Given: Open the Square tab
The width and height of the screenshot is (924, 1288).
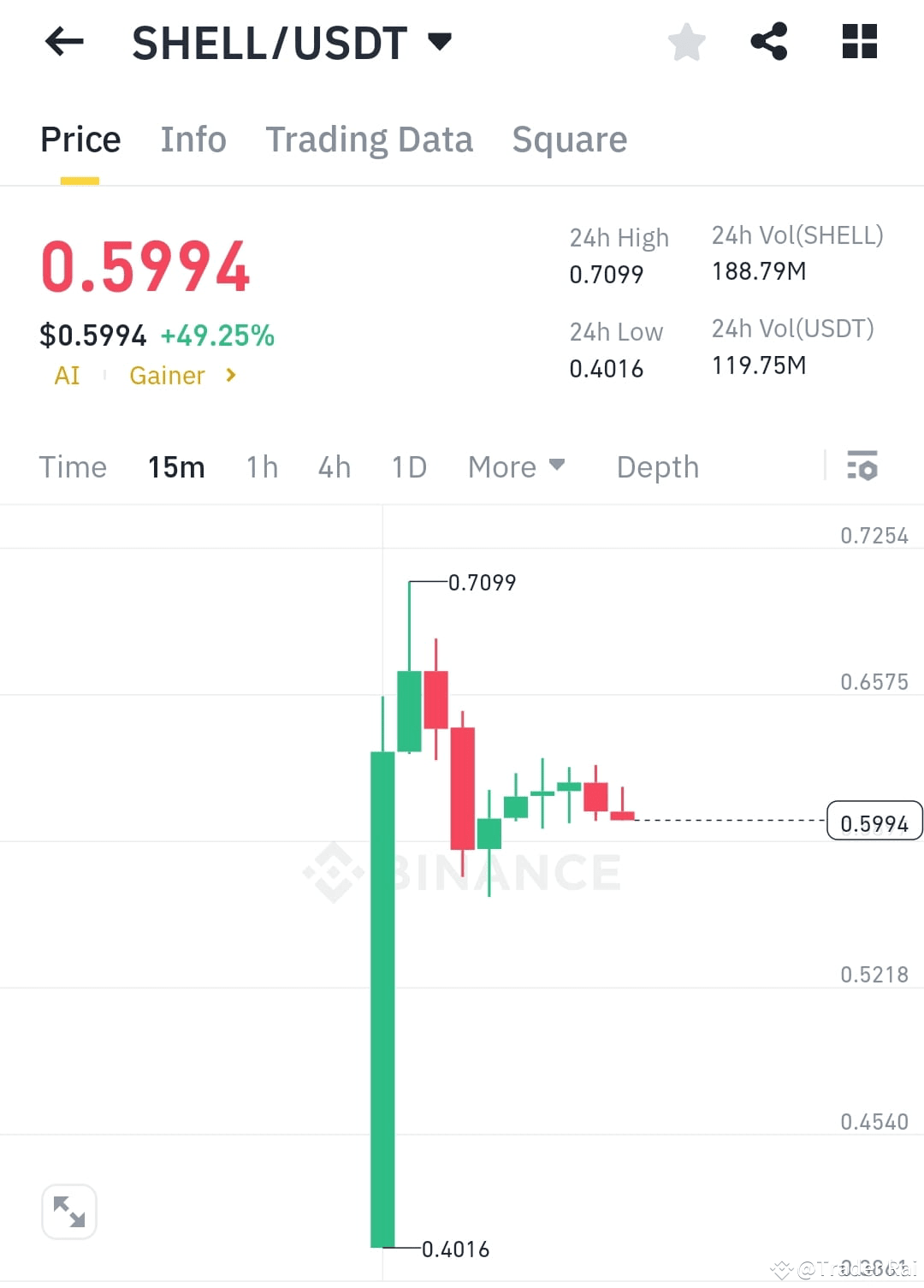Looking at the screenshot, I should 569,139.
